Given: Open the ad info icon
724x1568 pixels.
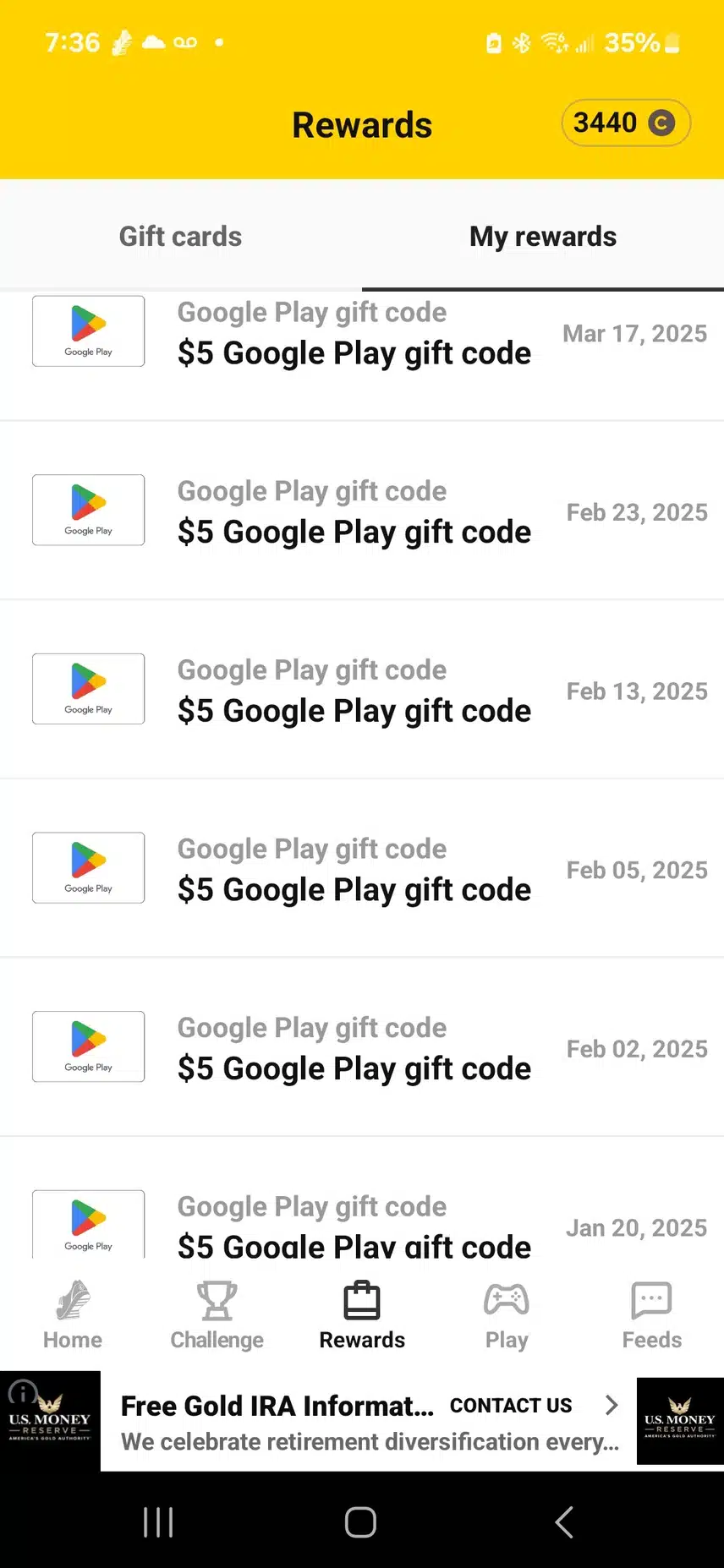Looking at the screenshot, I should [x=22, y=1390].
